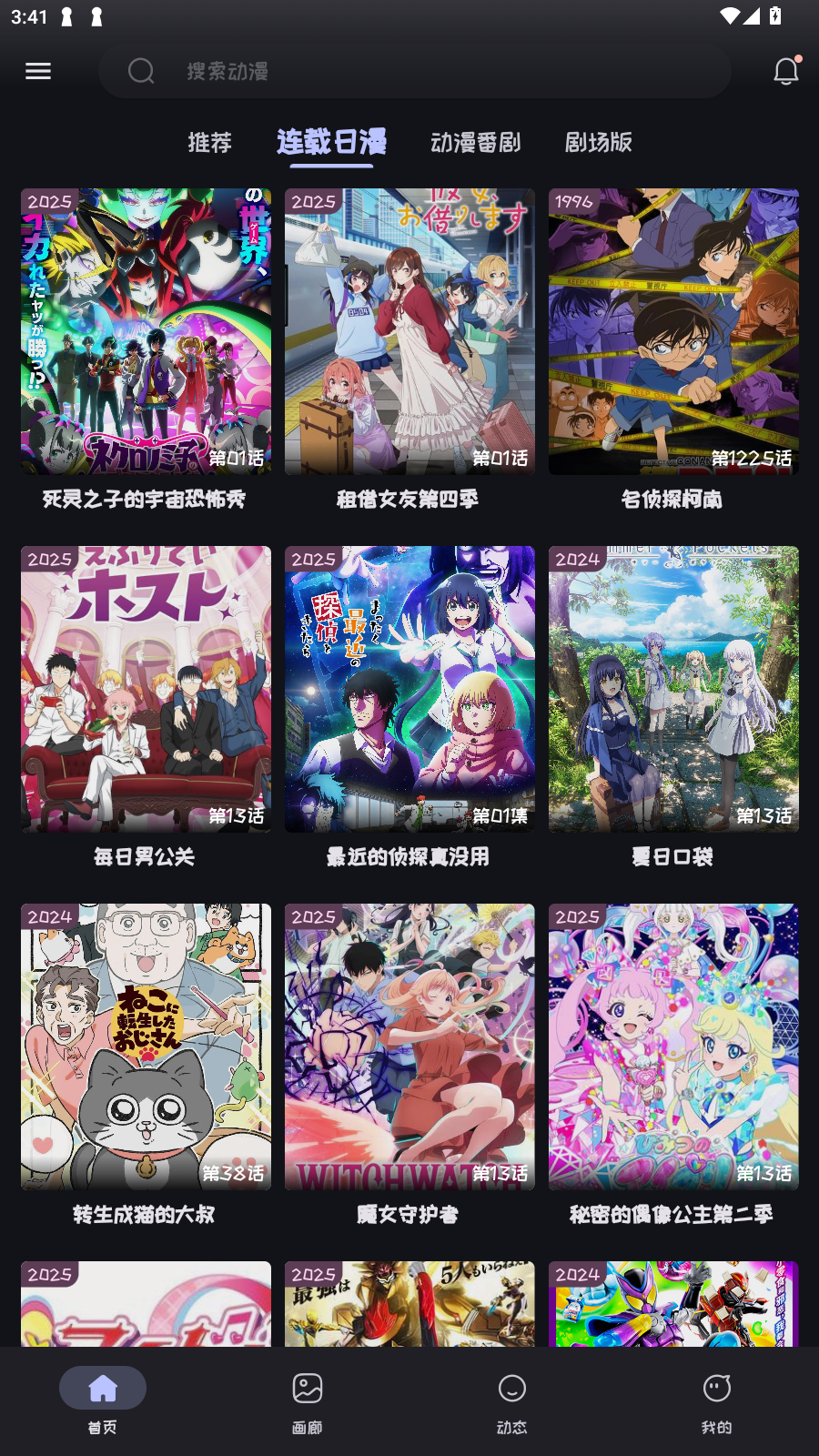
Task: Switch to the 推荐 tab
Action: click(209, 143)
